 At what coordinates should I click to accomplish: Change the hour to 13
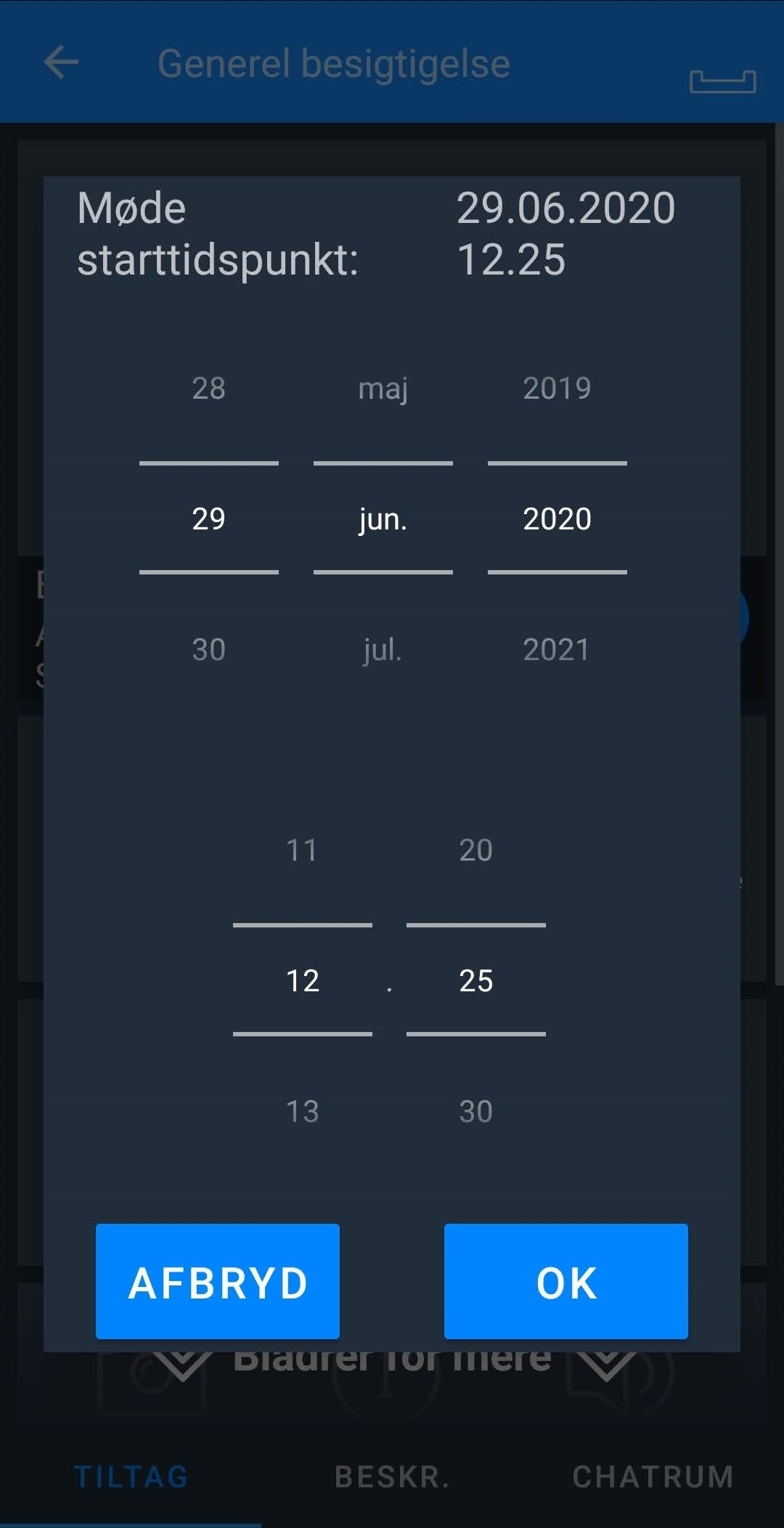point(302,1111)
